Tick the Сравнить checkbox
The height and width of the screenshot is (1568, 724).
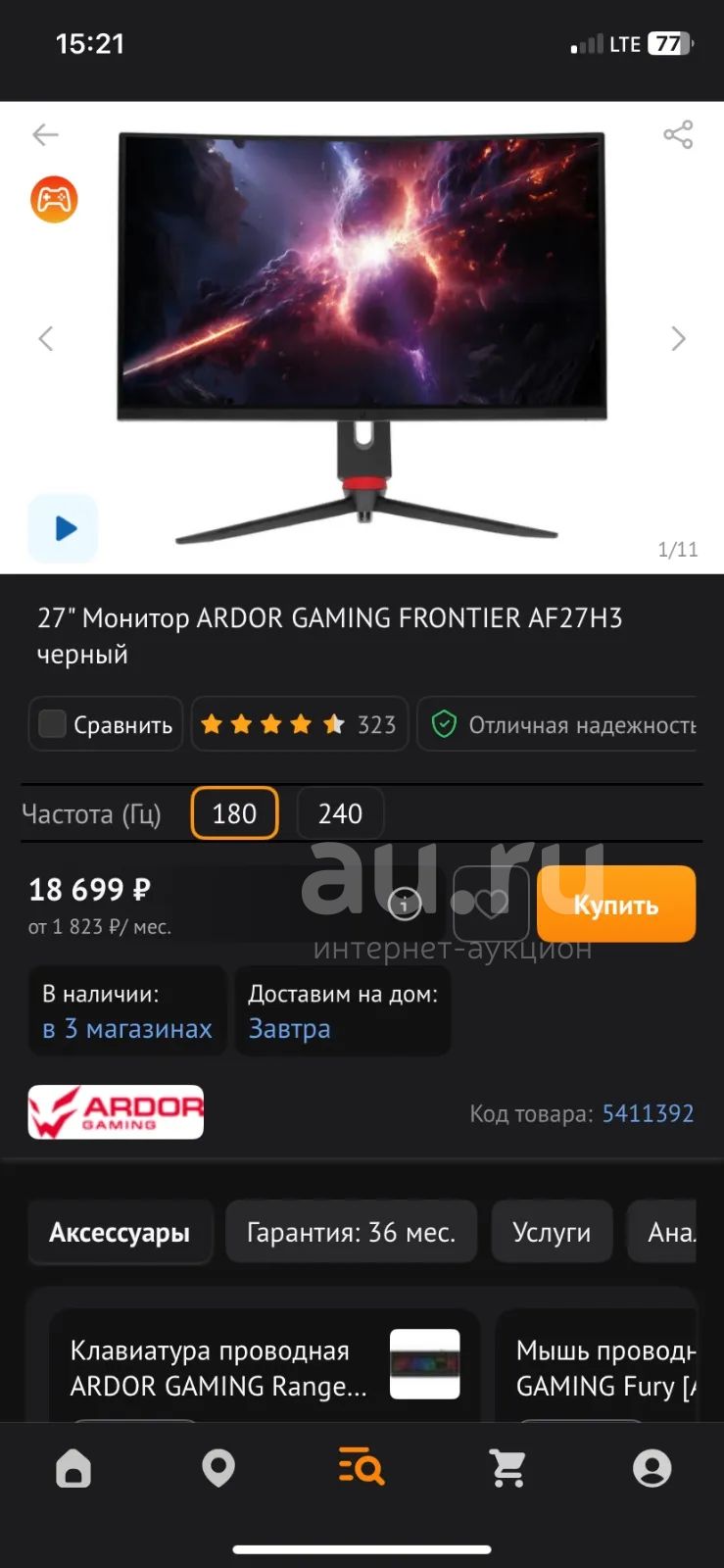tap(52, 724)
